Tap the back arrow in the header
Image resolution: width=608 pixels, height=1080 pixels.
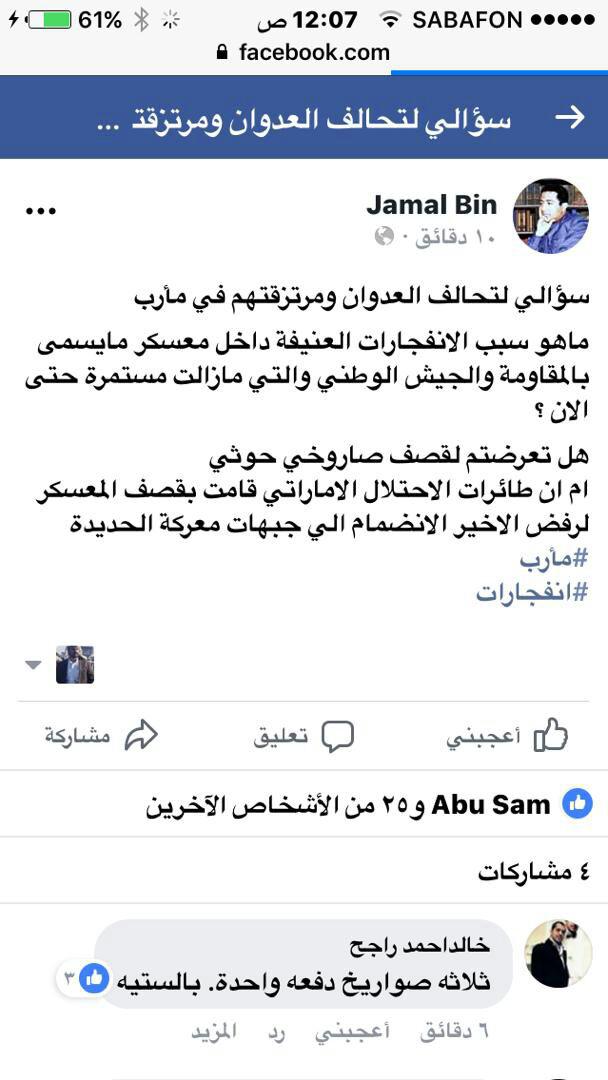tap(569, 118)
